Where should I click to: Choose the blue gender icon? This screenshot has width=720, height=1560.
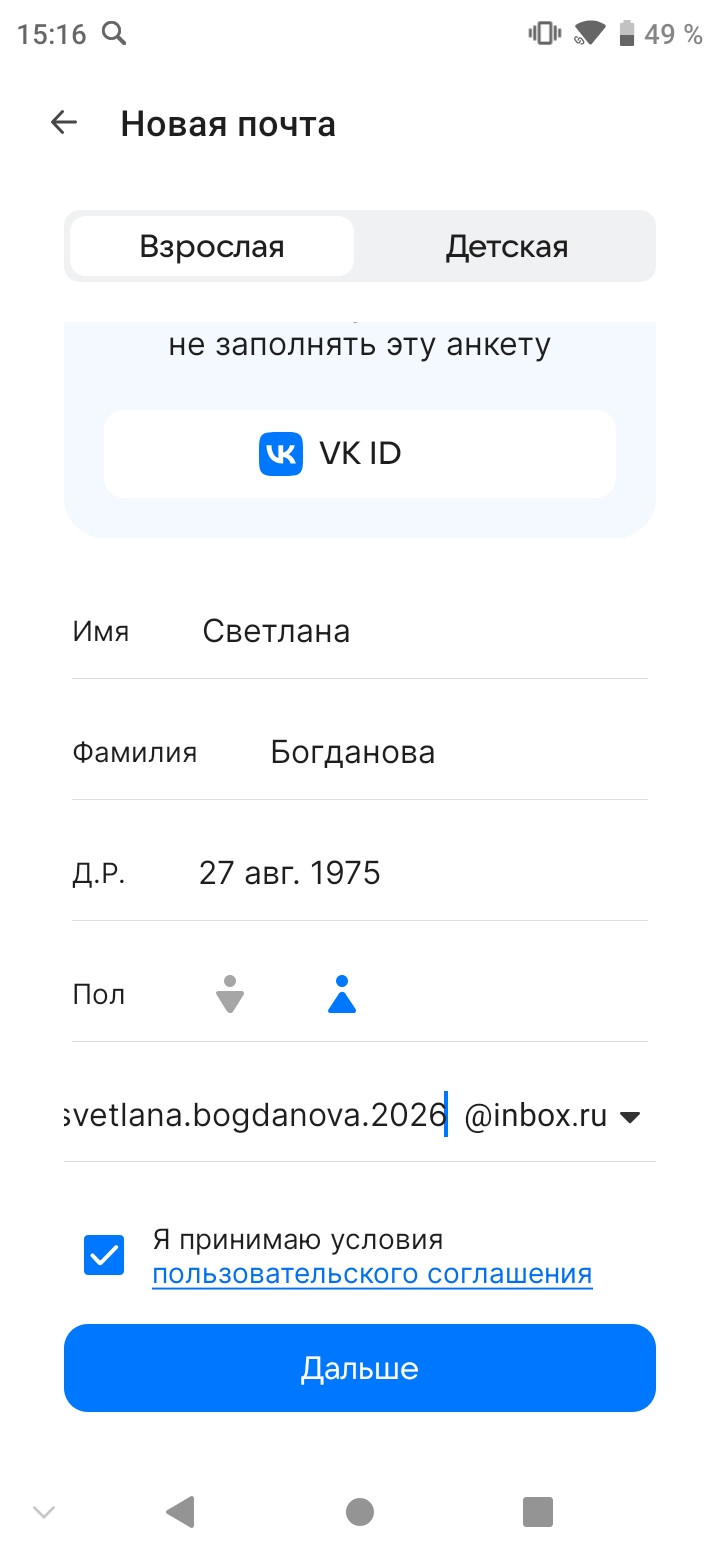pyautogui.click(x=342, y=995)
